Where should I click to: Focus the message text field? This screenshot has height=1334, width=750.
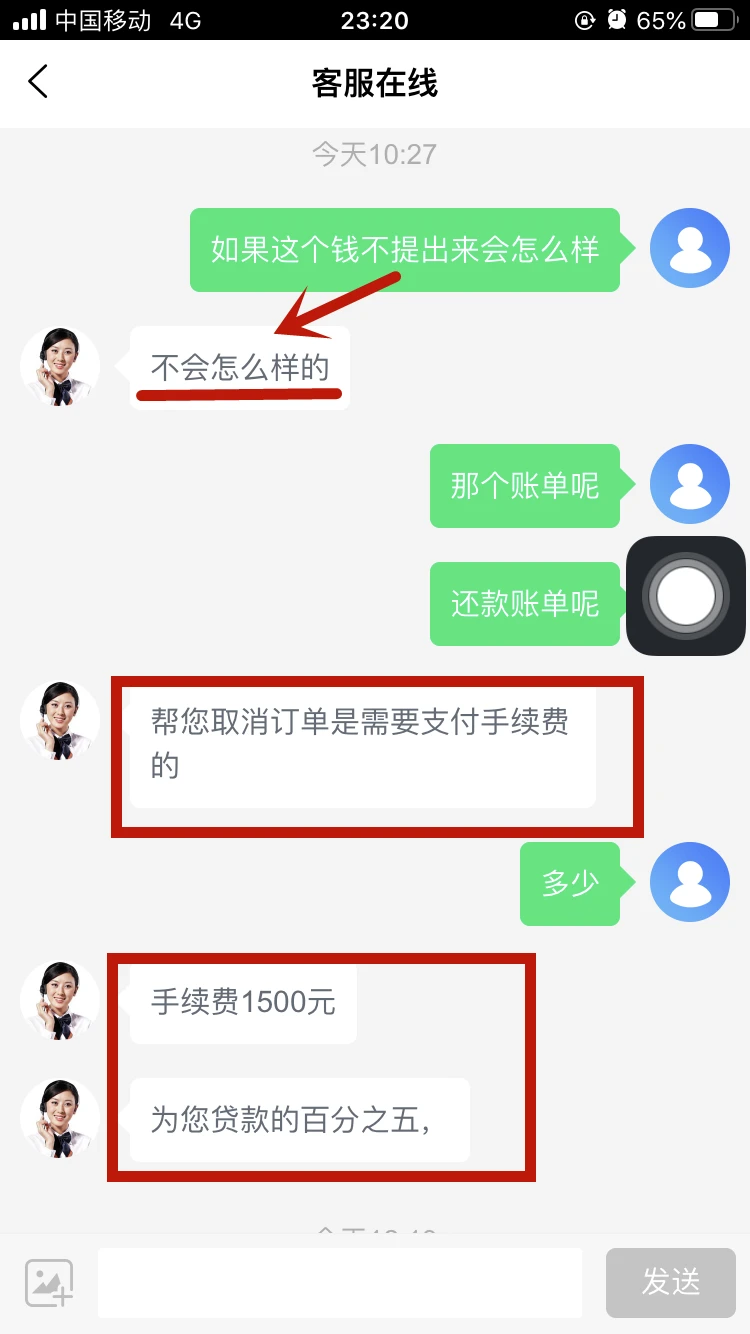click(x=340, y=1283)
